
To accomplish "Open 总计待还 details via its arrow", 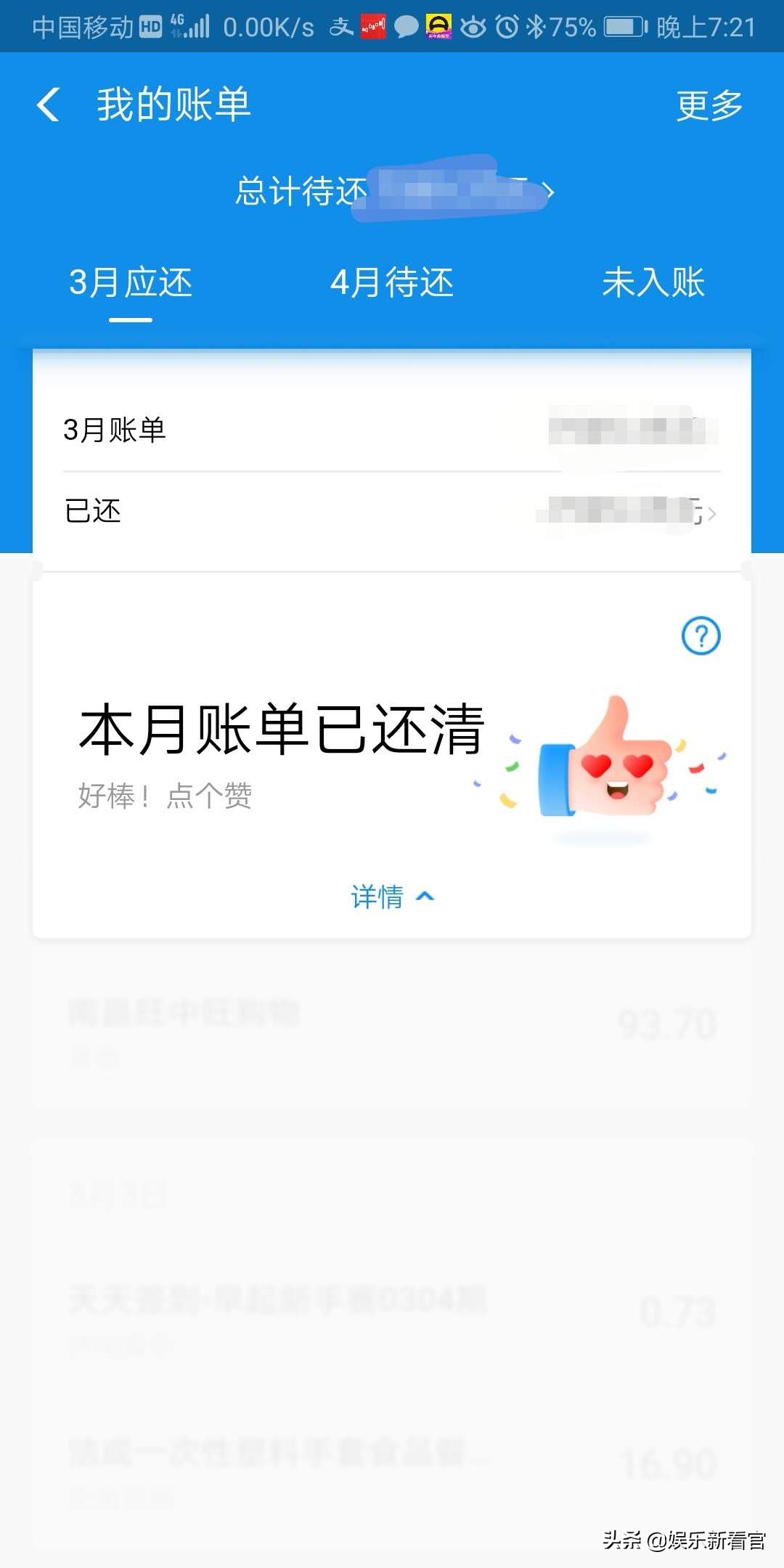I will (x=550, y=190).
